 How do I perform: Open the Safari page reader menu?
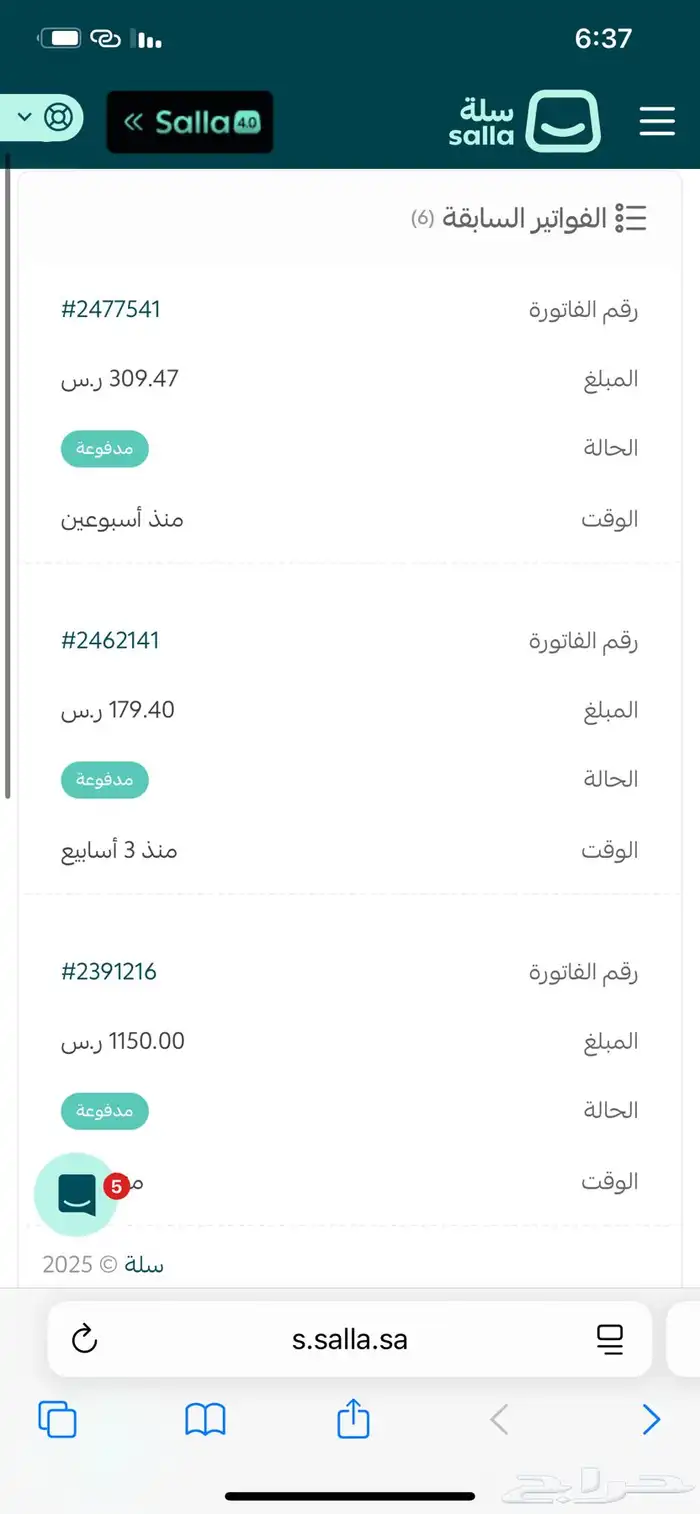pos(609,1339)
